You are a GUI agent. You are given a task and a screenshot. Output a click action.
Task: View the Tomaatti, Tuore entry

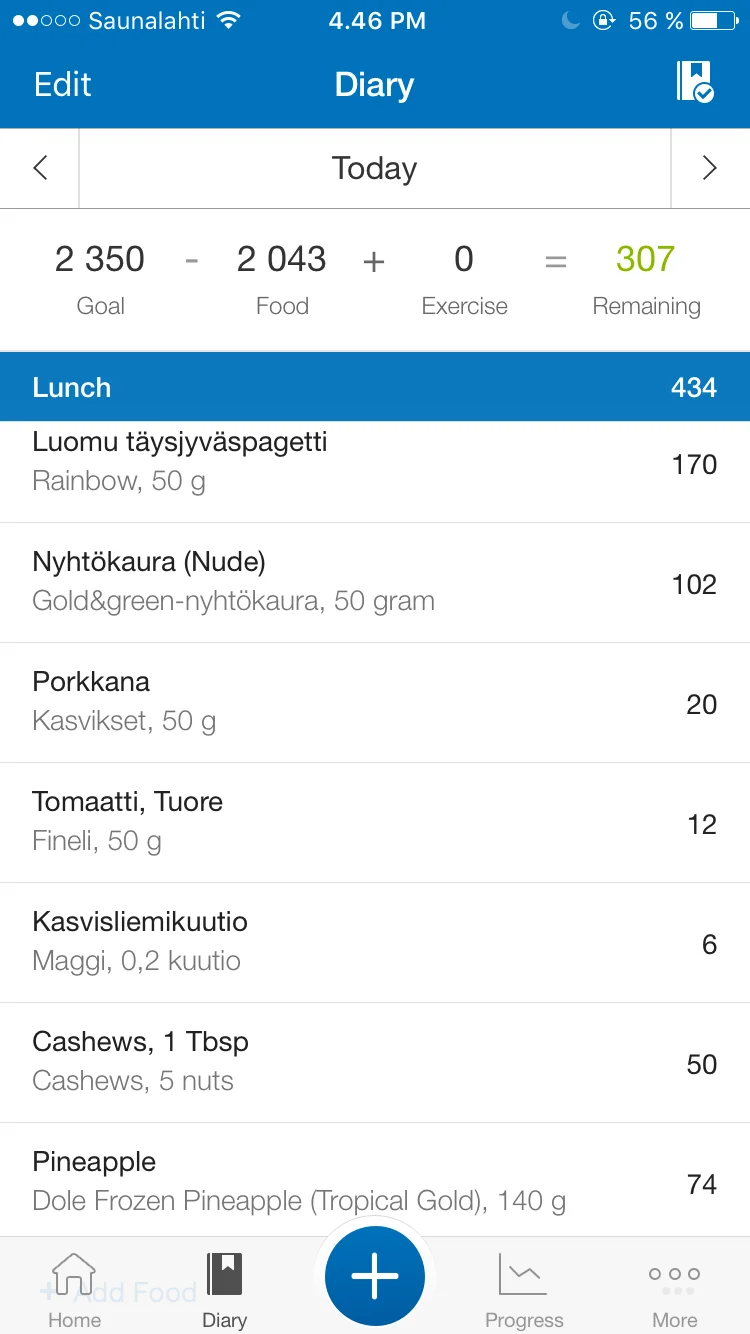point(374,822)
